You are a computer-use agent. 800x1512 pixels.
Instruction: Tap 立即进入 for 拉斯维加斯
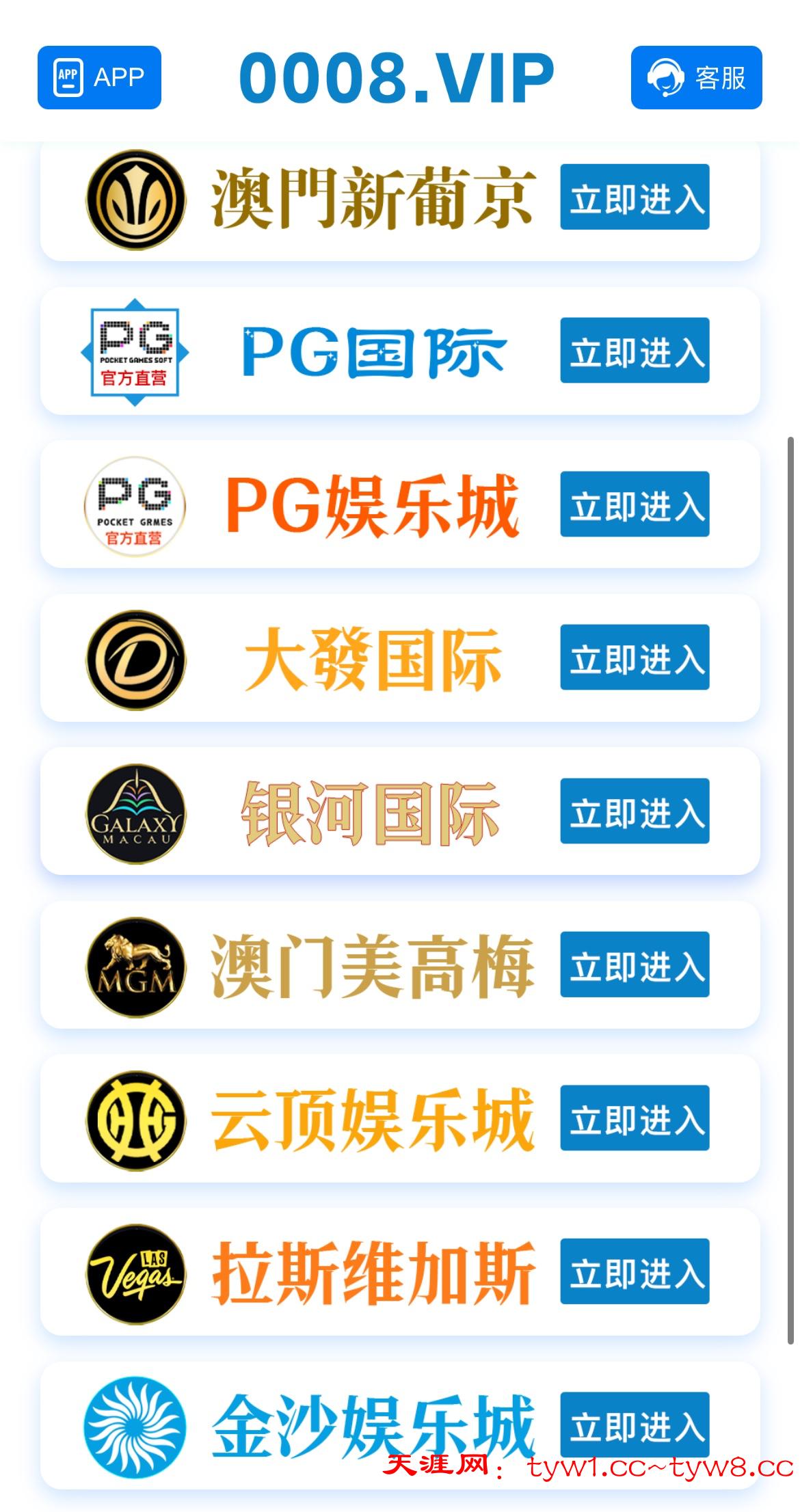click(635, 1271)
